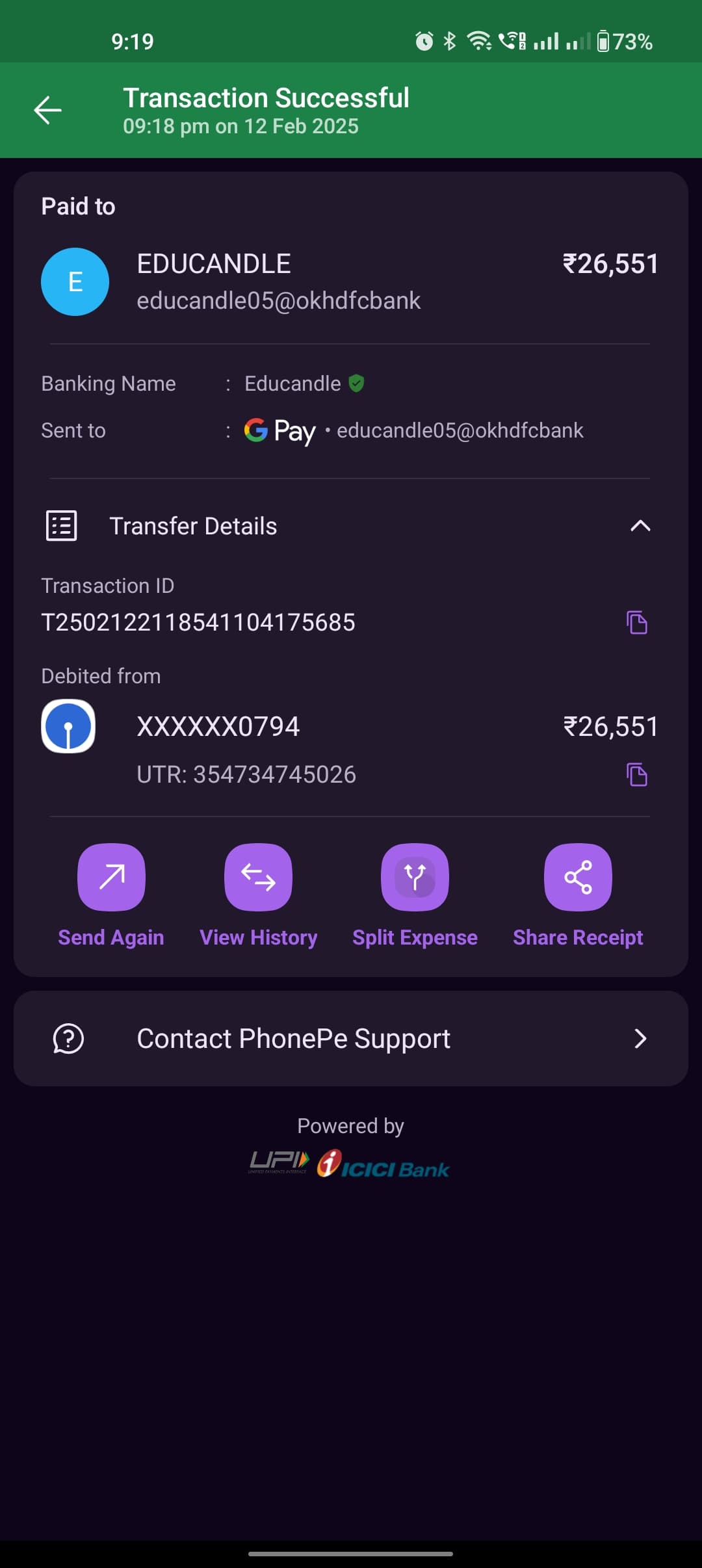Go back using the top arrow

[47, 110]
